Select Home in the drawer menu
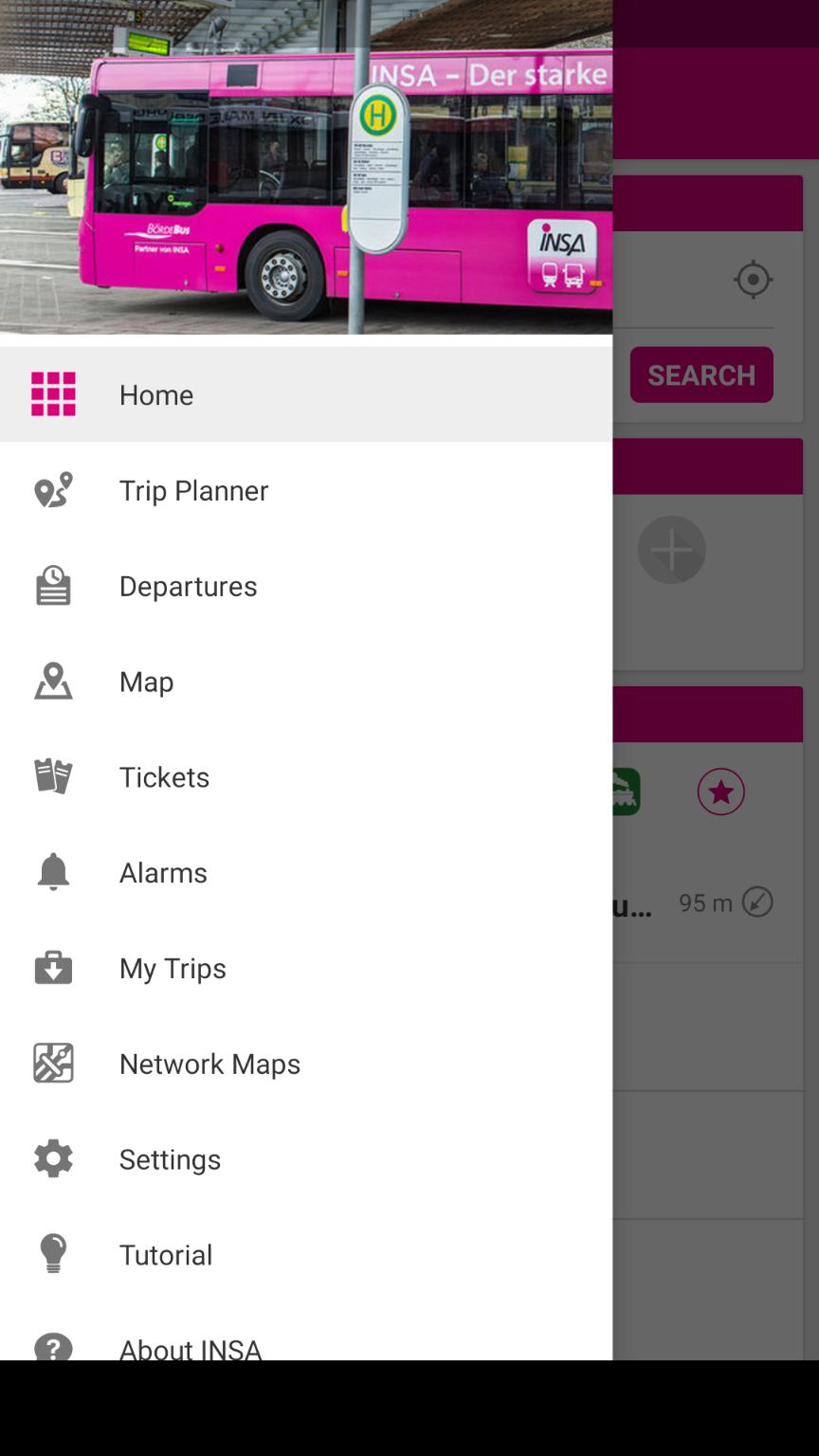 click(x=306, y=394)
